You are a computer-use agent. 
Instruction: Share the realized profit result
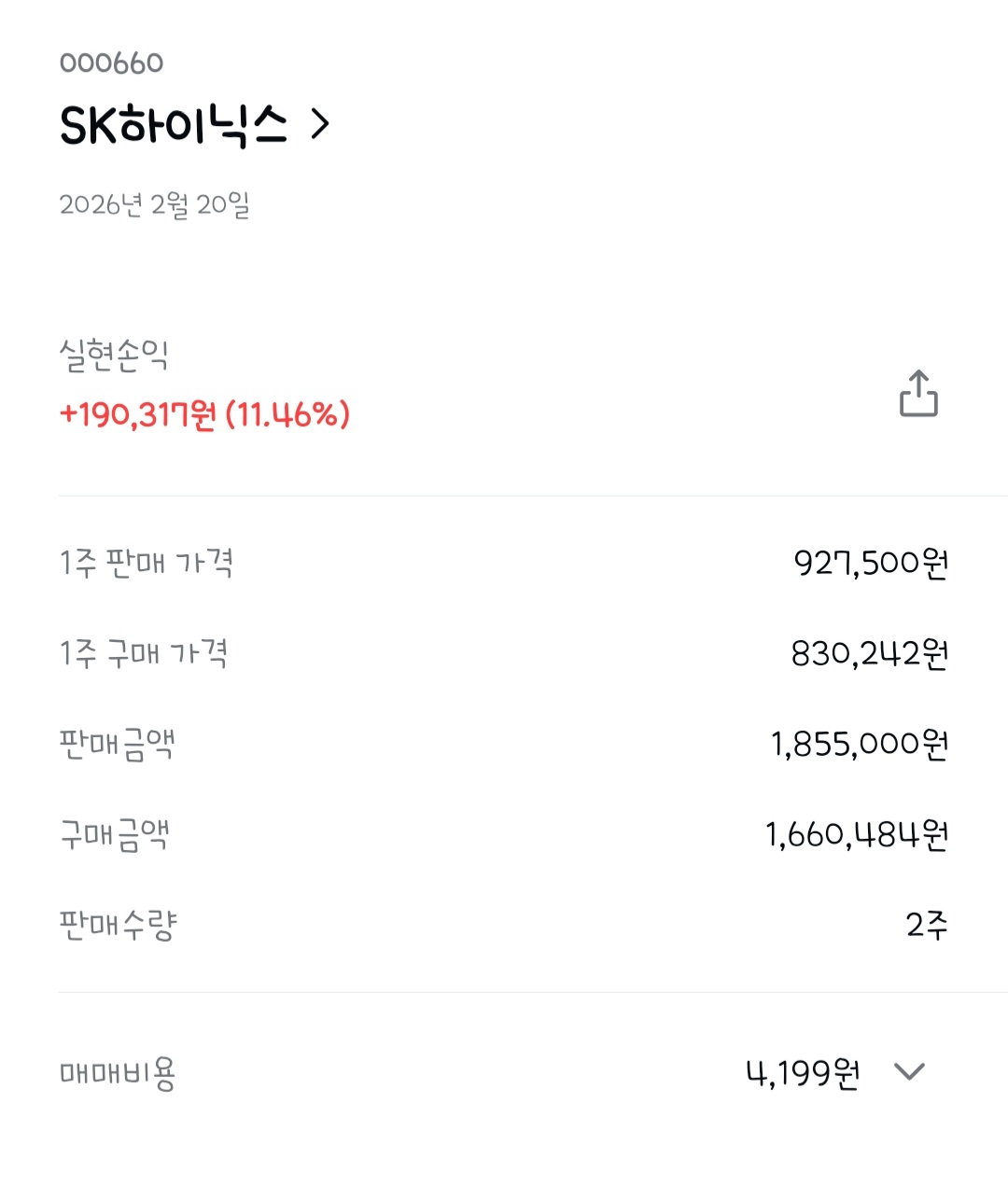pos(918,393)
